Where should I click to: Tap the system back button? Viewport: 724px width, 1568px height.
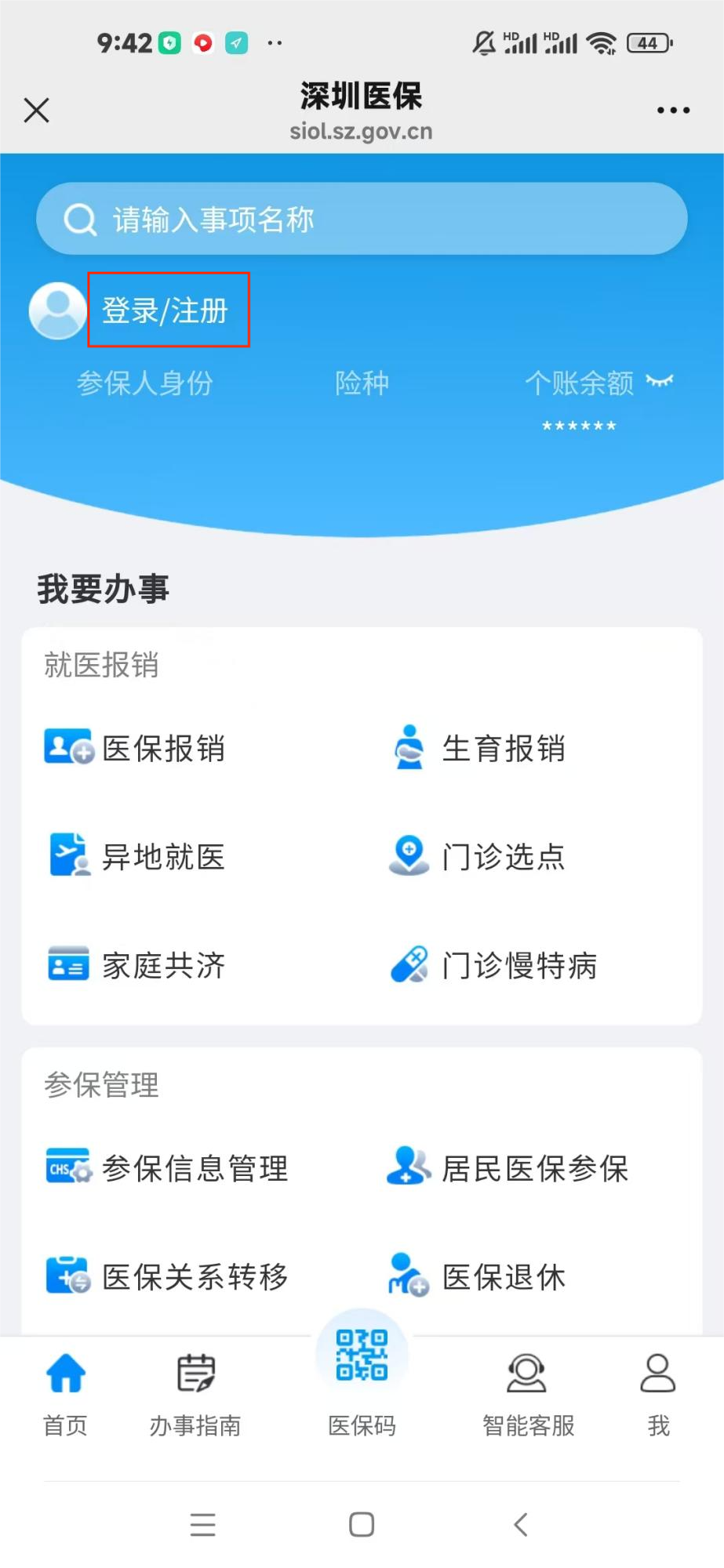tap(520, 1525)
